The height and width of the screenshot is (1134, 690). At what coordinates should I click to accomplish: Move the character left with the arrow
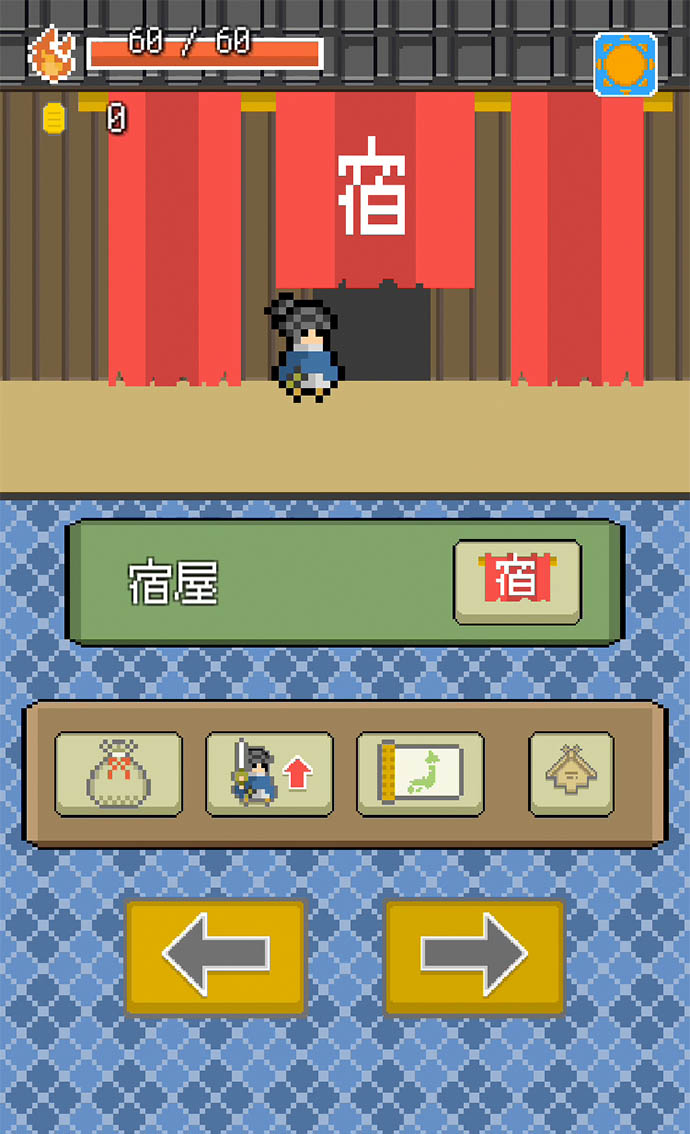tap(215, 957)
